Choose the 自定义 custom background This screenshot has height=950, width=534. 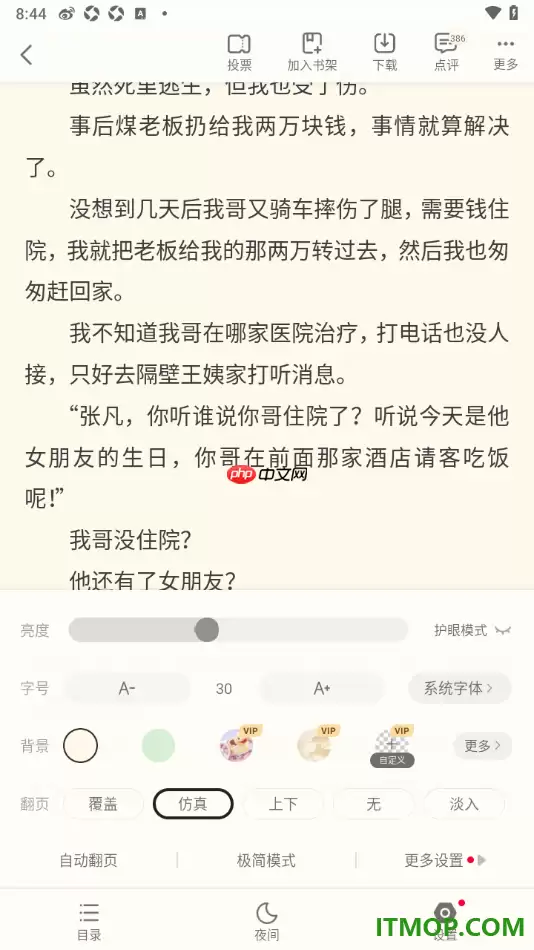coord(392,746)
